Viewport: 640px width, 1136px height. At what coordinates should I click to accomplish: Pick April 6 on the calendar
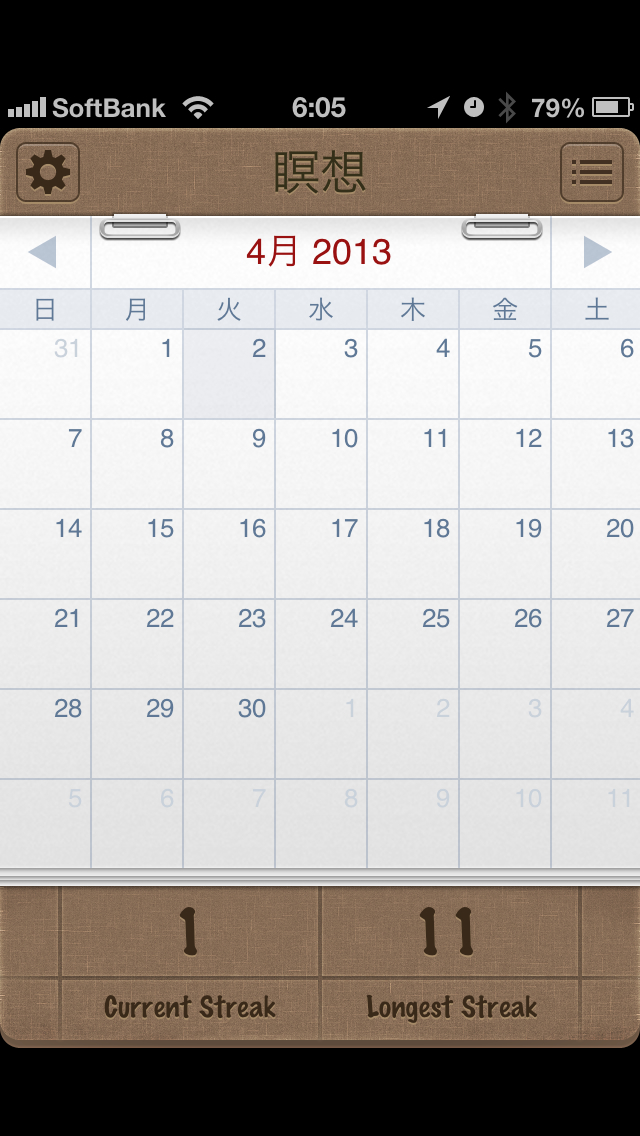point(597,374)
